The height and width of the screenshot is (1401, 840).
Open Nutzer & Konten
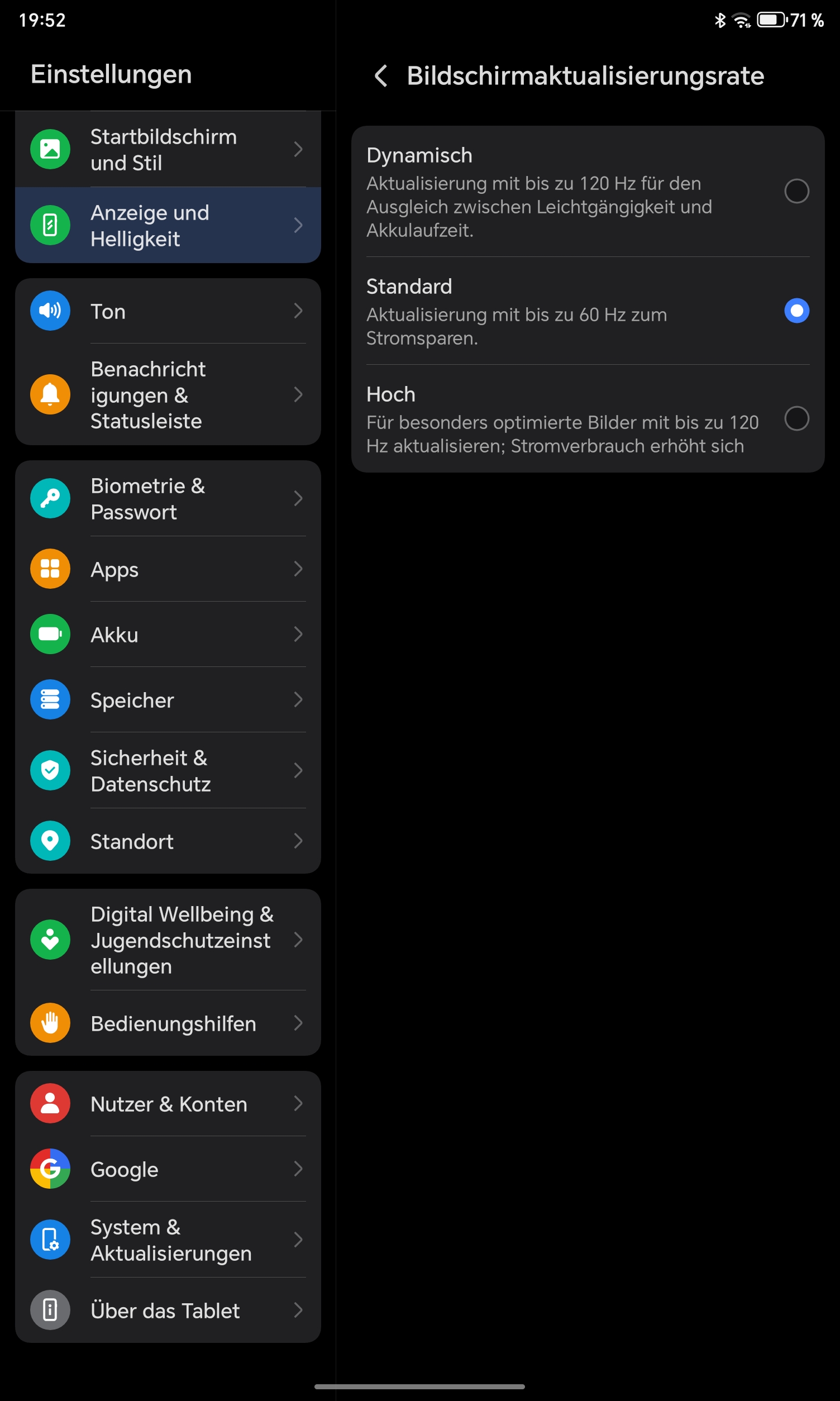pyautogui.click(x=168, y=1104)
